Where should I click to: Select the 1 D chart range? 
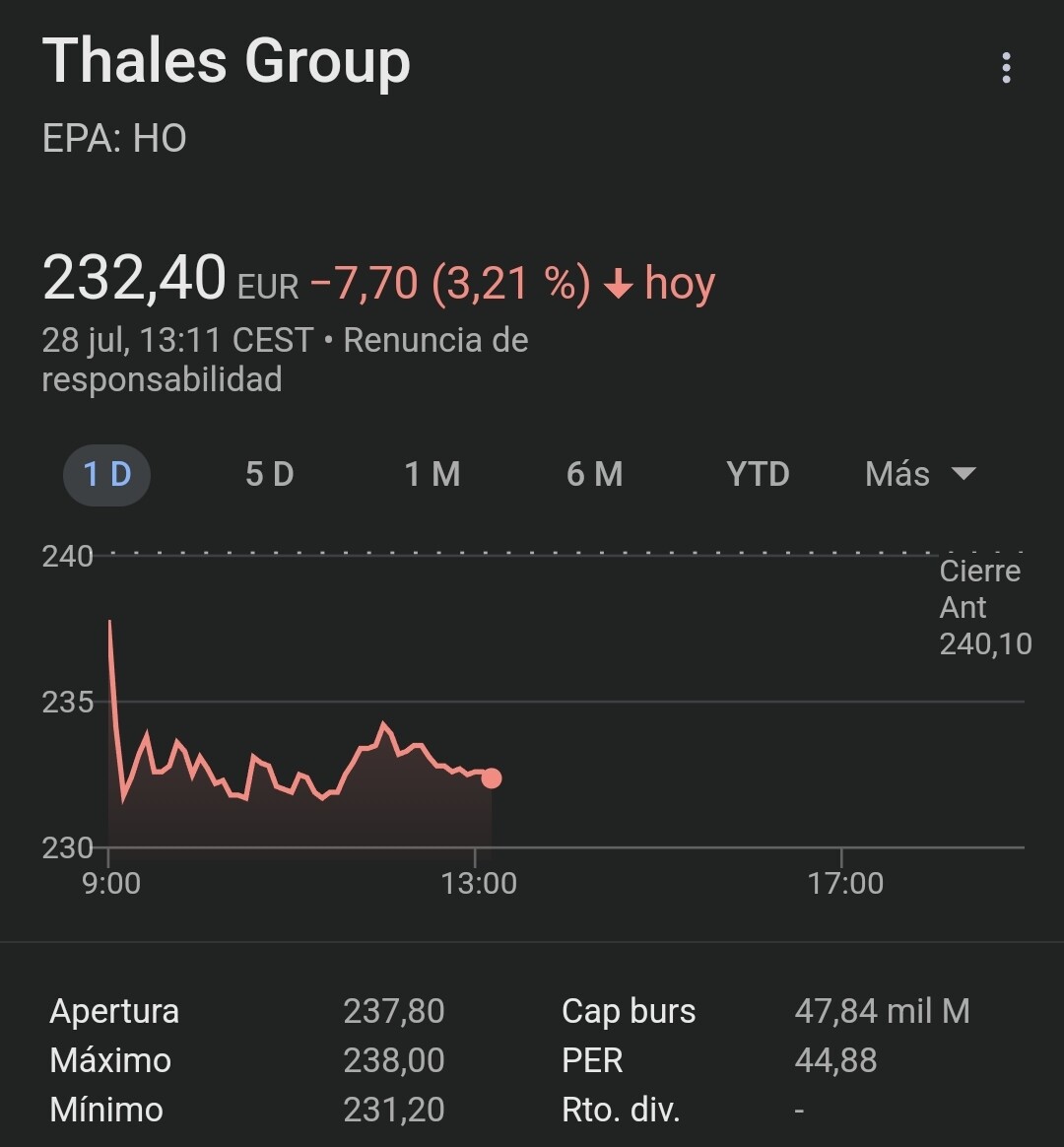[106, 474]
